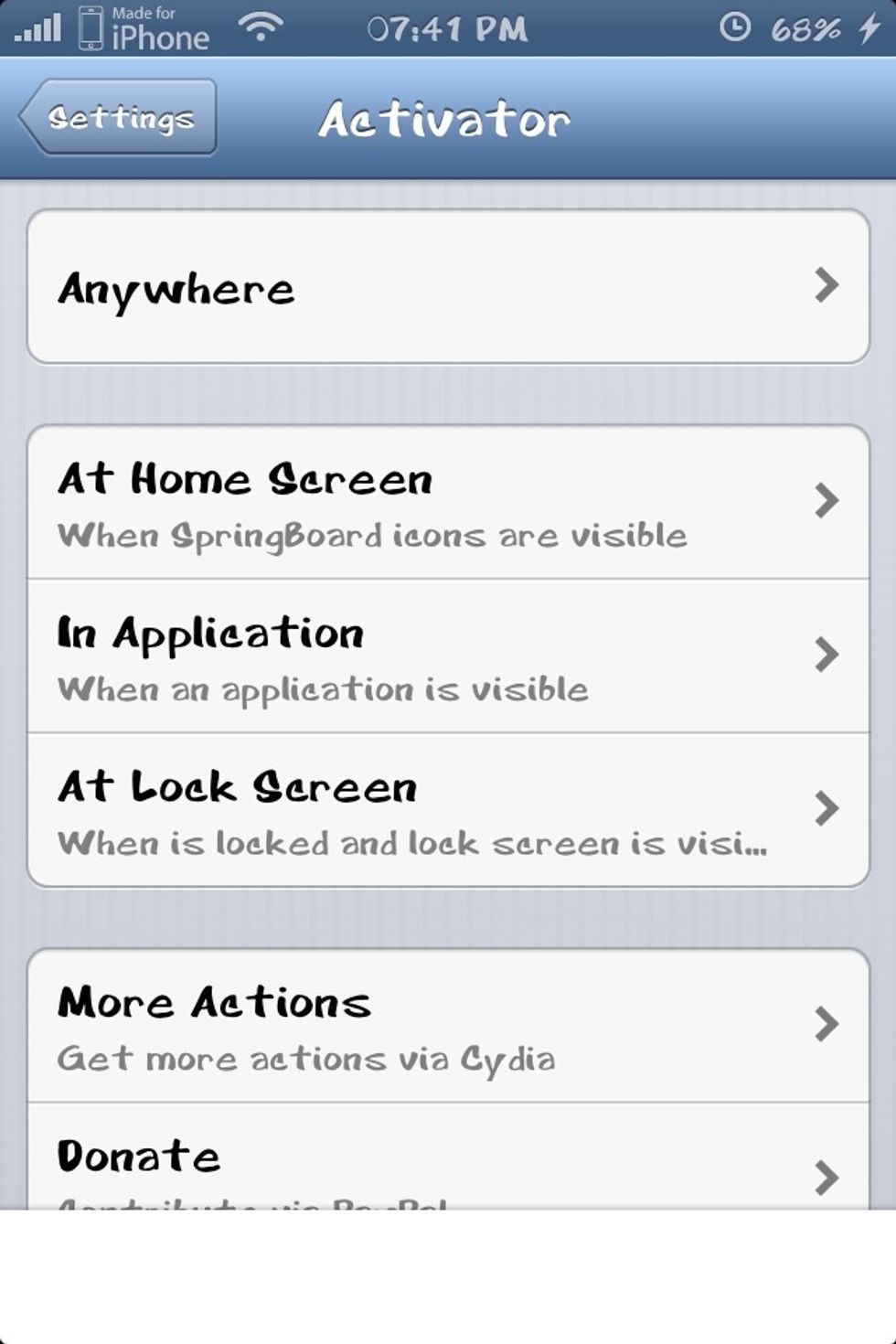Image resolution: width=896 pixels, height=1344 pixels.
Task: Click the Wi-Fi signal icon in status bar
Action: (x=259, y=27)
